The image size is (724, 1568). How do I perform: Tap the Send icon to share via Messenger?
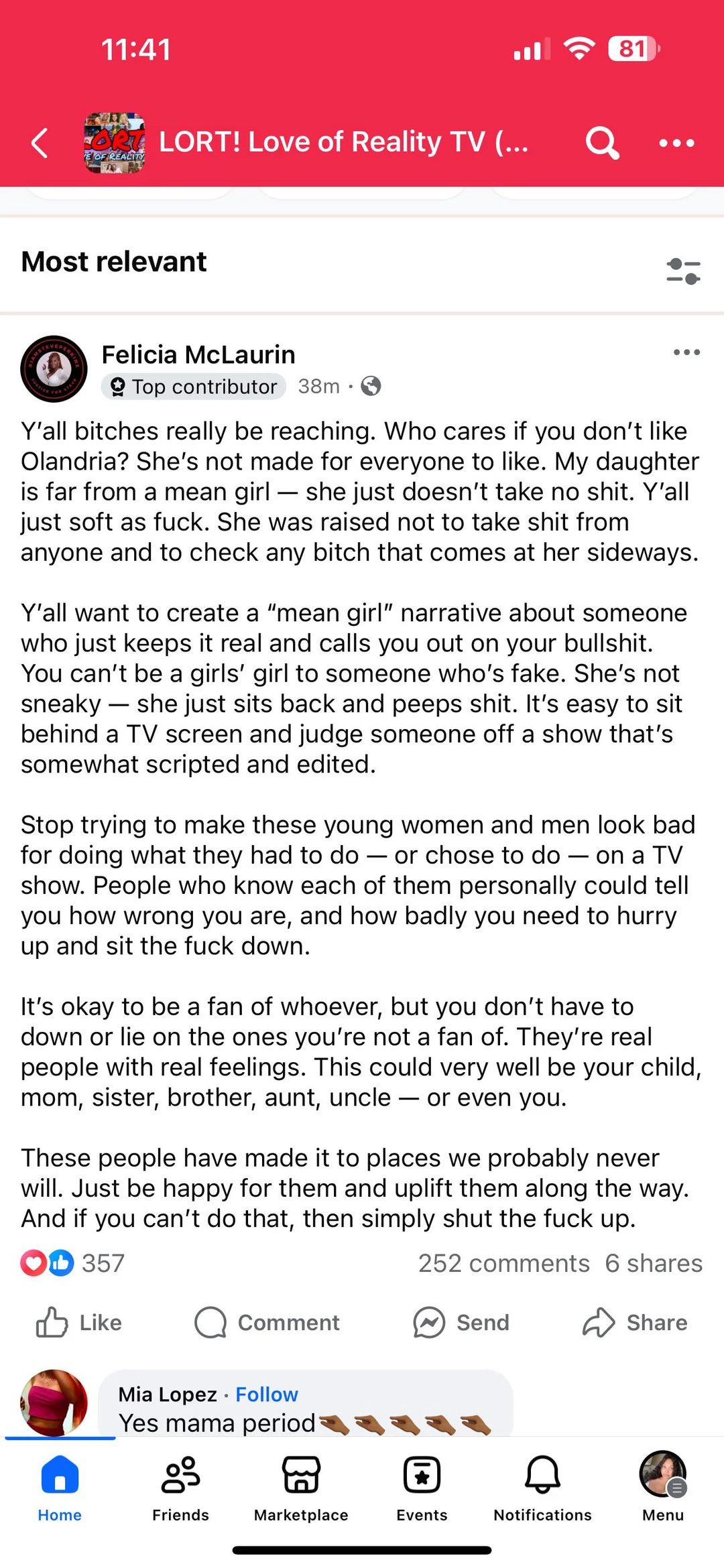coord(461,1323)
